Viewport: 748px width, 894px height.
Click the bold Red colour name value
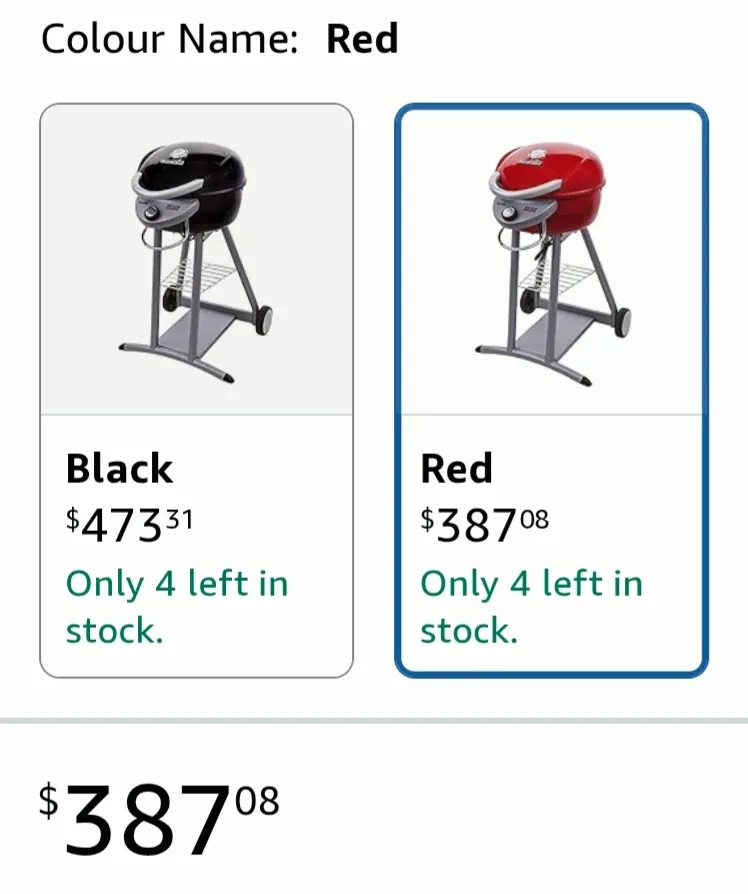click(362, 39)
